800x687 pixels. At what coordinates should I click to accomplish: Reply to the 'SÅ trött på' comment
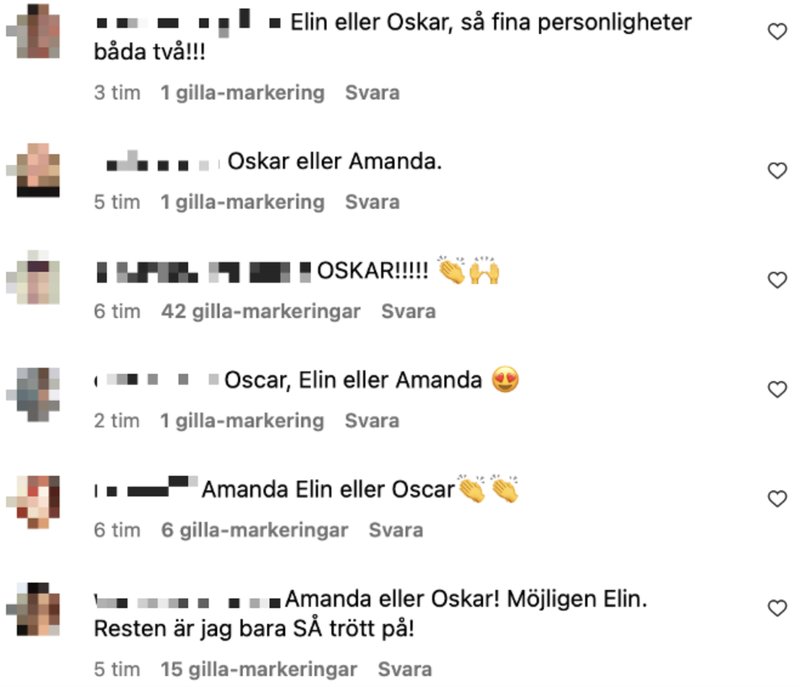tap(405, 669)
